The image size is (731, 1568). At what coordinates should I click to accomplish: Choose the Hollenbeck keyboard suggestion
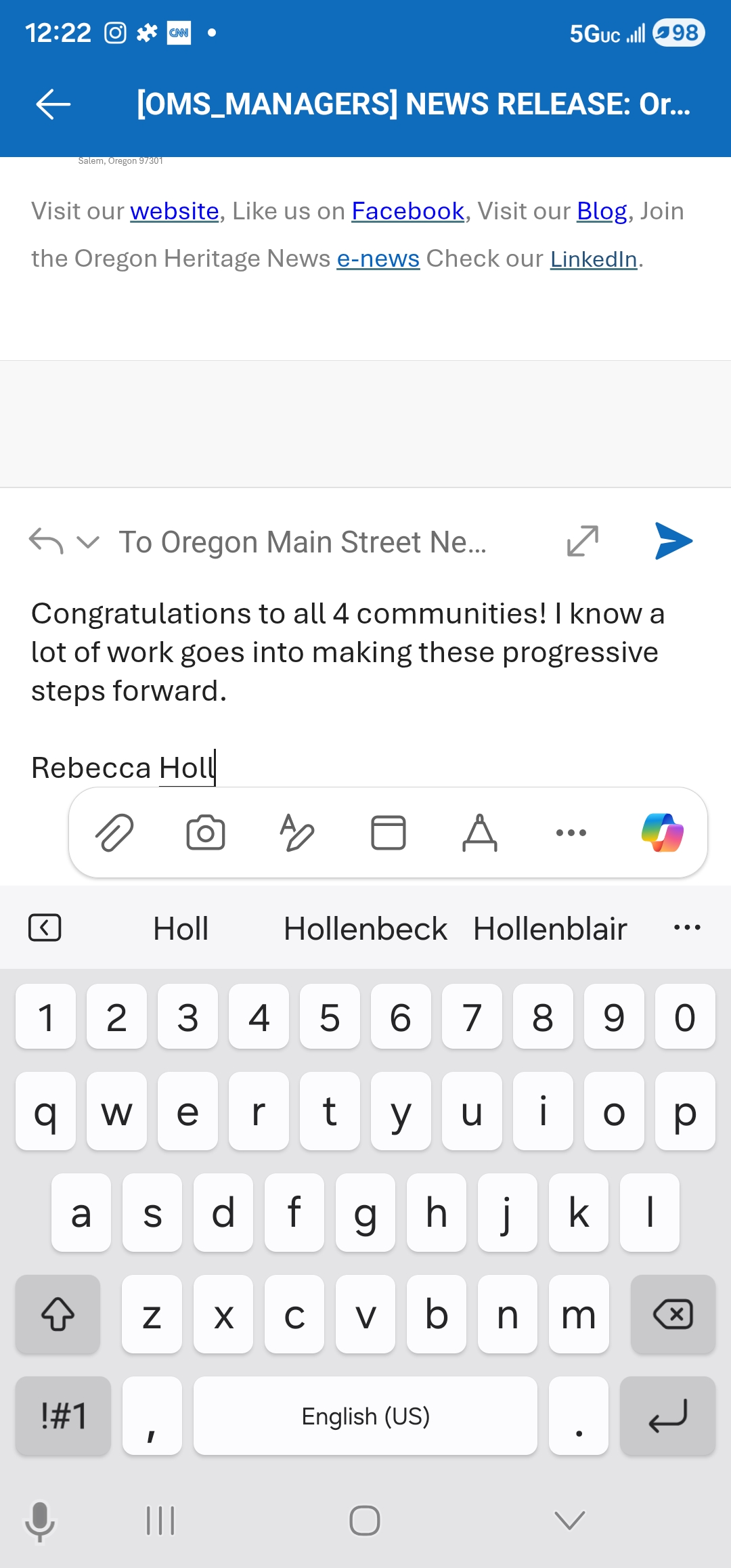(x=365, y=929)
